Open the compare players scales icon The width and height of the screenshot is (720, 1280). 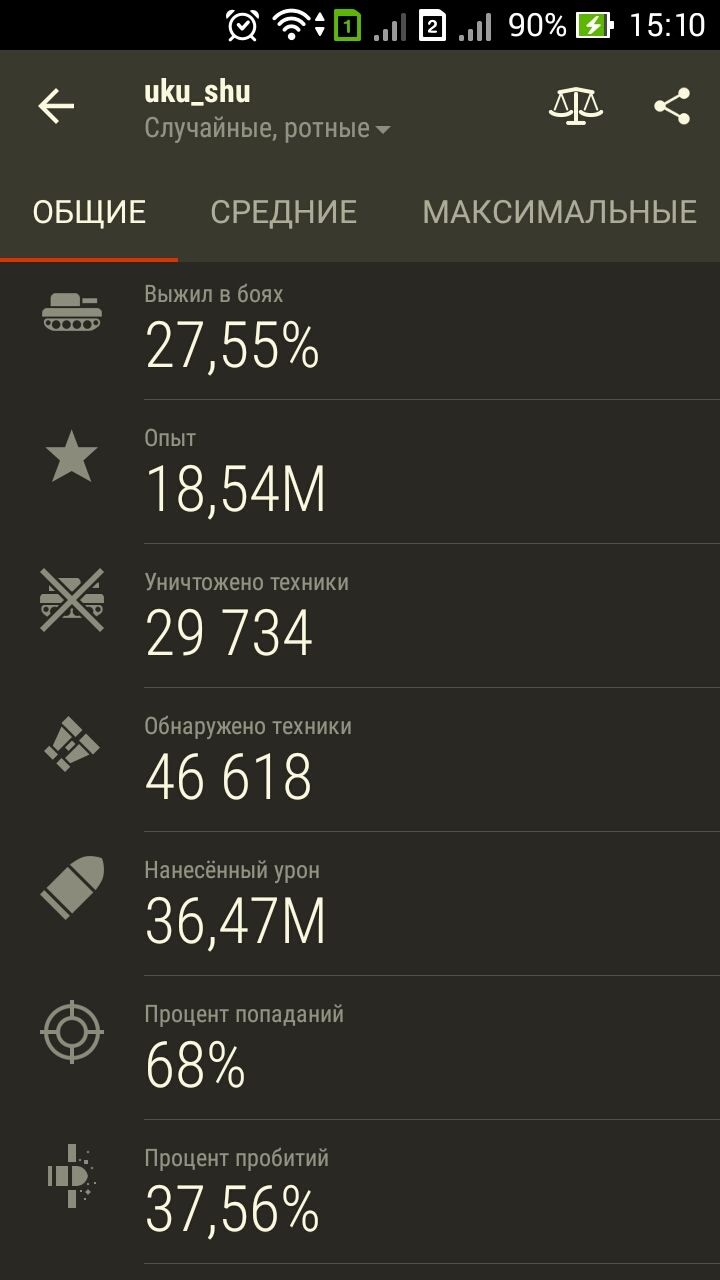click(576, 106)
